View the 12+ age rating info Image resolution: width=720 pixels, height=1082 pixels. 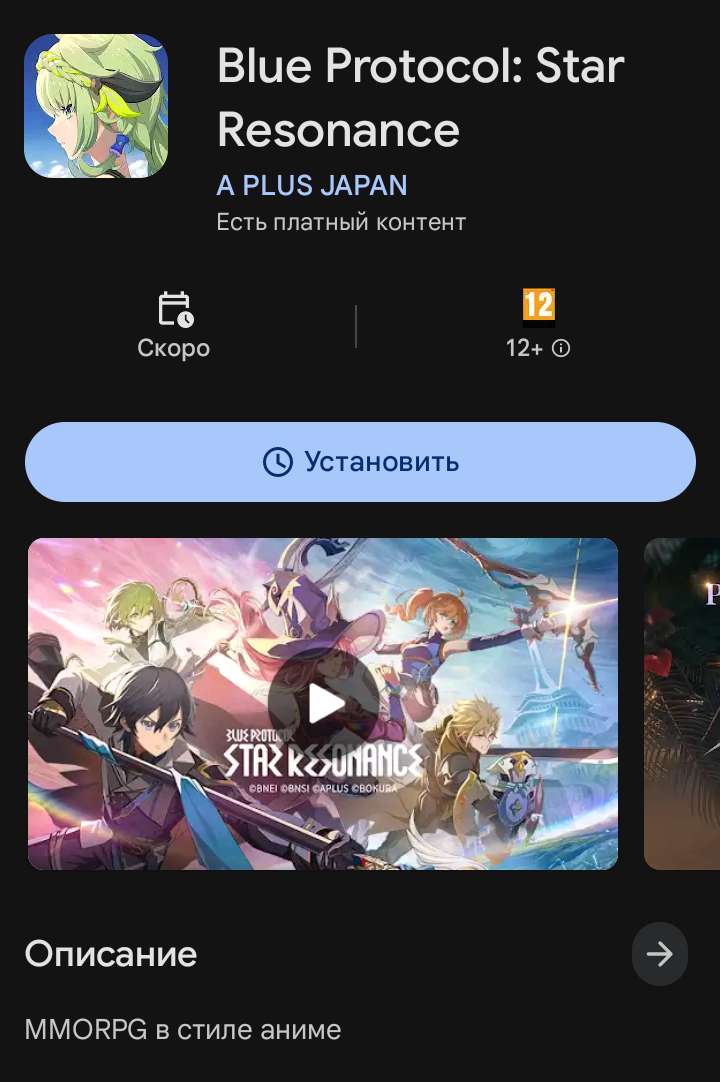tap(538, 348)
